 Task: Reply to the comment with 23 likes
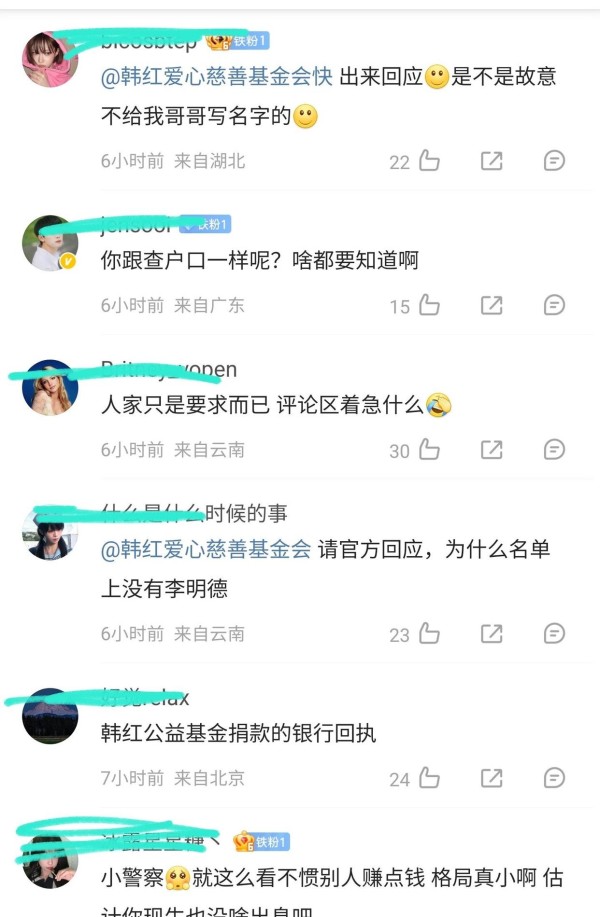click(x=554, y=633)
